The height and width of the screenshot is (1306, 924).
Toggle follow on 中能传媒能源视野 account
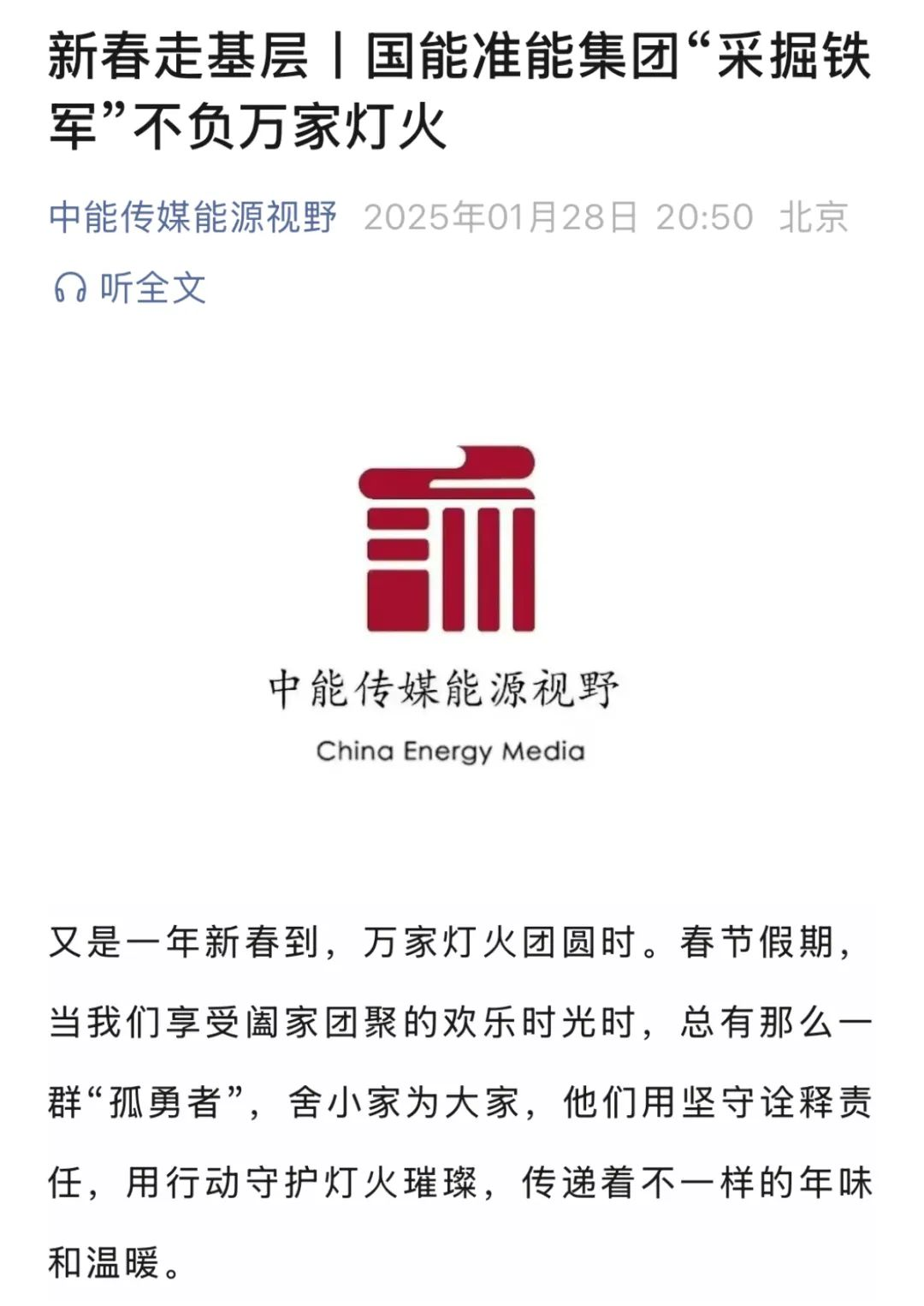(195, 218)
